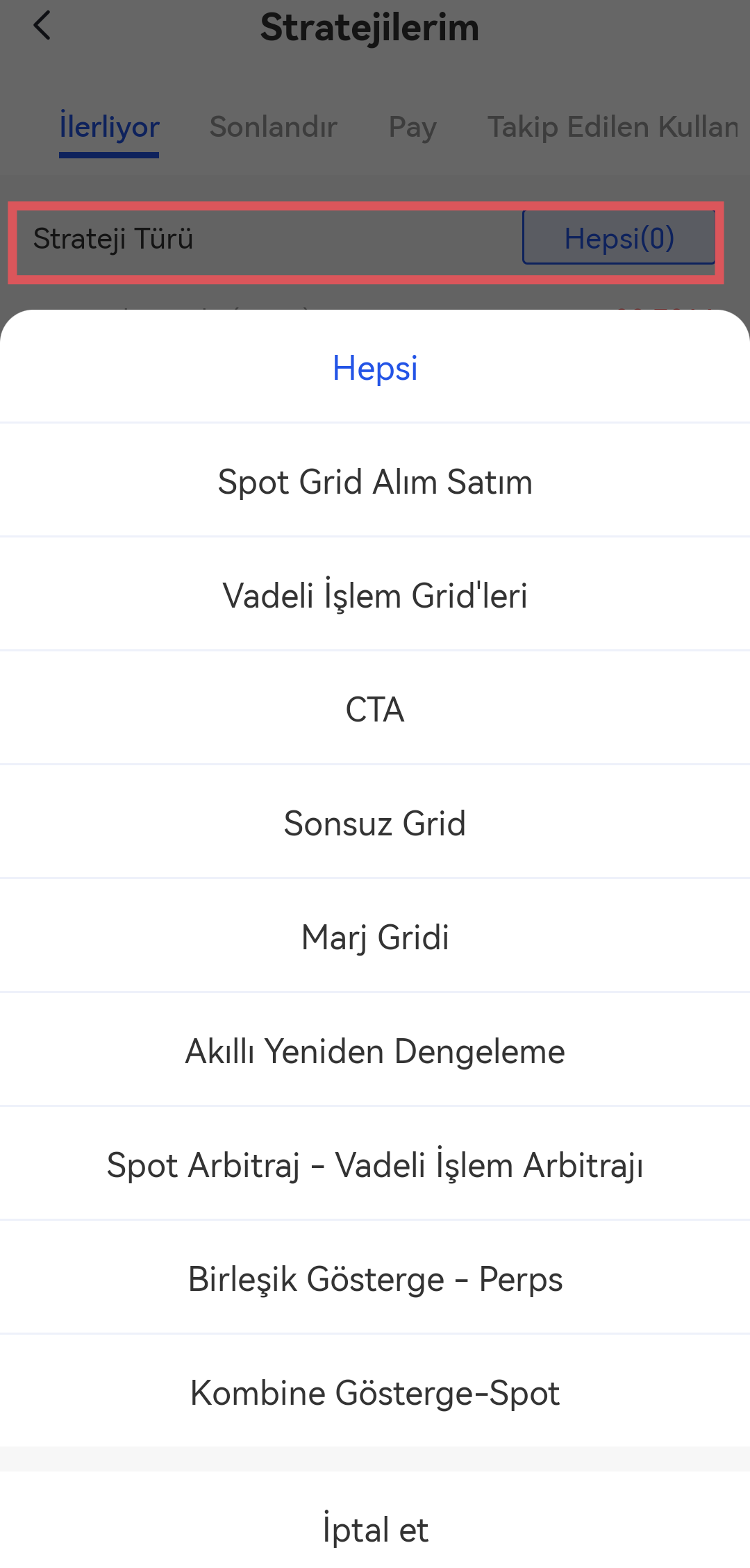Image resolution: width=750 pixels, height=1568 pixels.
Task: Select the İlerliyor tab
Action: 110,127
